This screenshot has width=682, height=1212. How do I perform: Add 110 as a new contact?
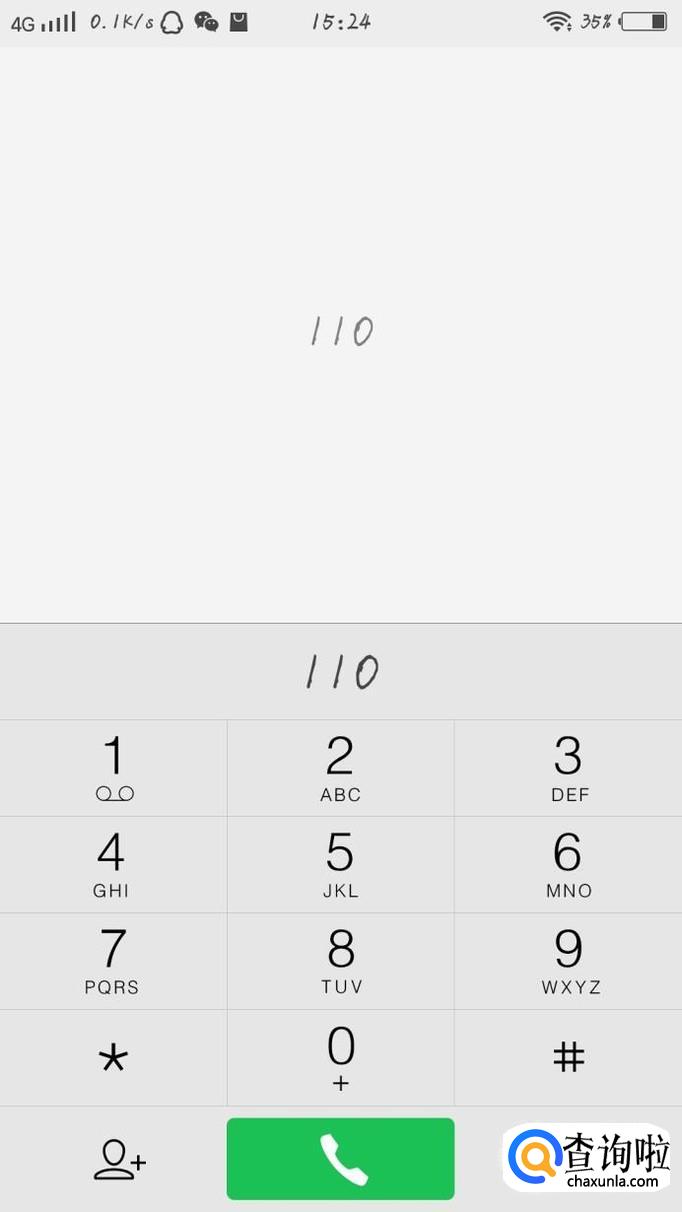coord(120,1160)
